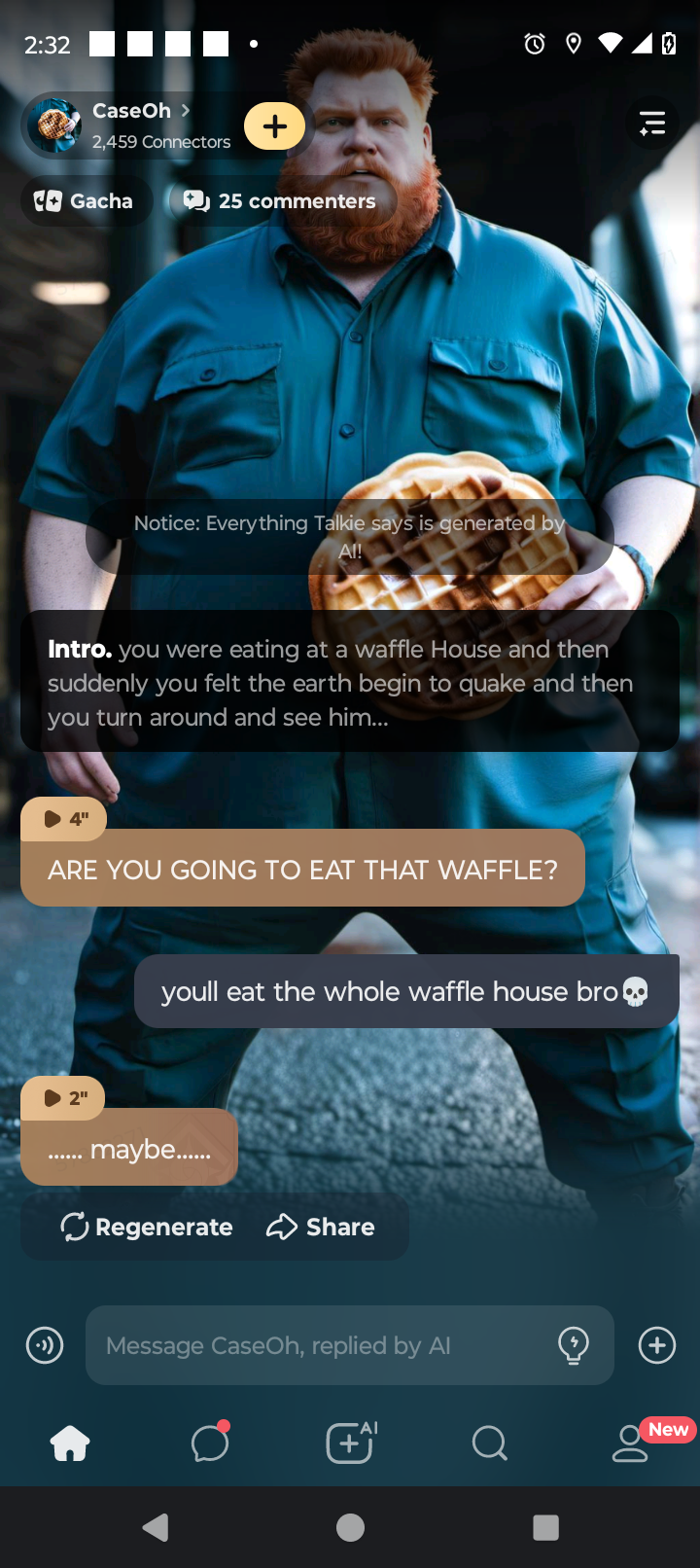Viewport: 700px width, 1568px height.
Task: Share this conversation
Action: [x=321, y=1228]
